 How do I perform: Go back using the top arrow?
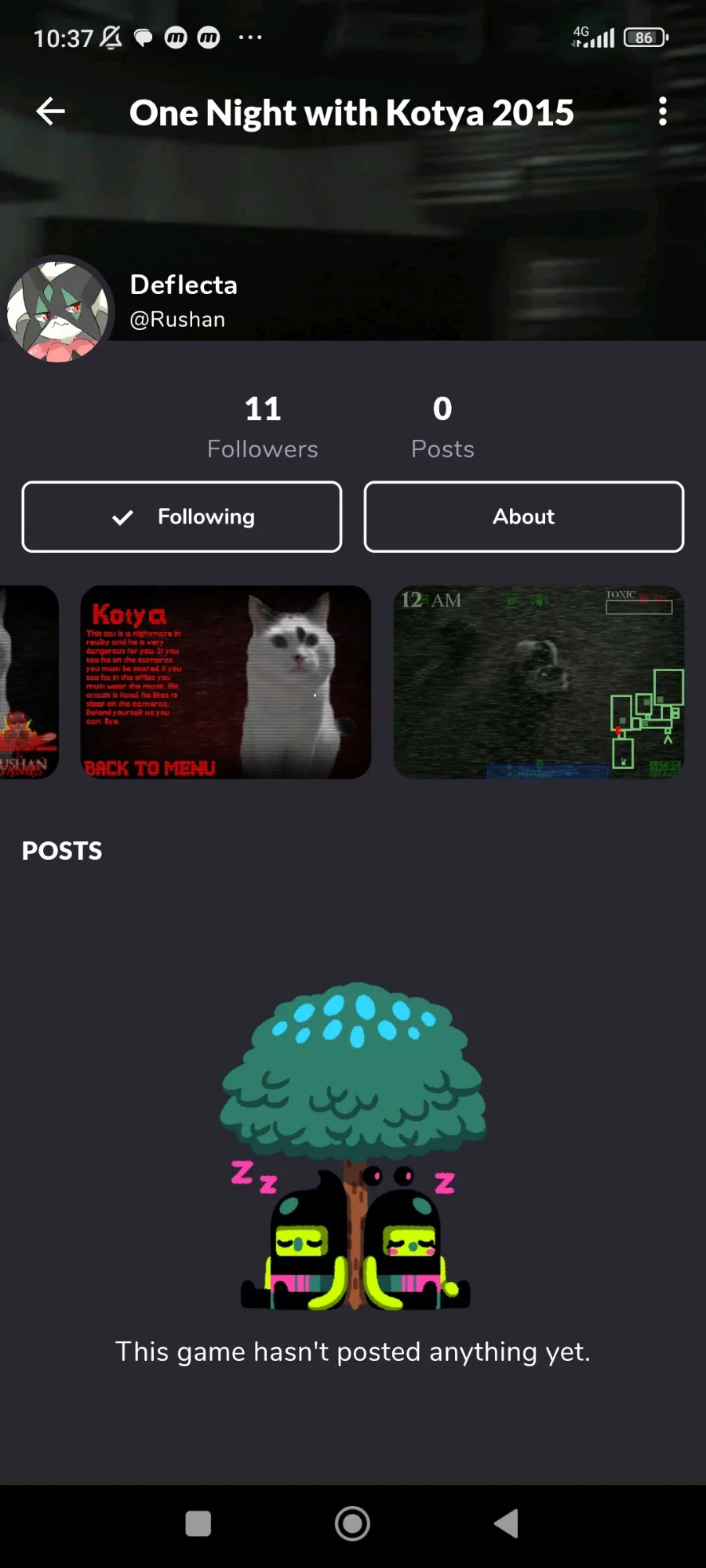click(x=50, y=111)
